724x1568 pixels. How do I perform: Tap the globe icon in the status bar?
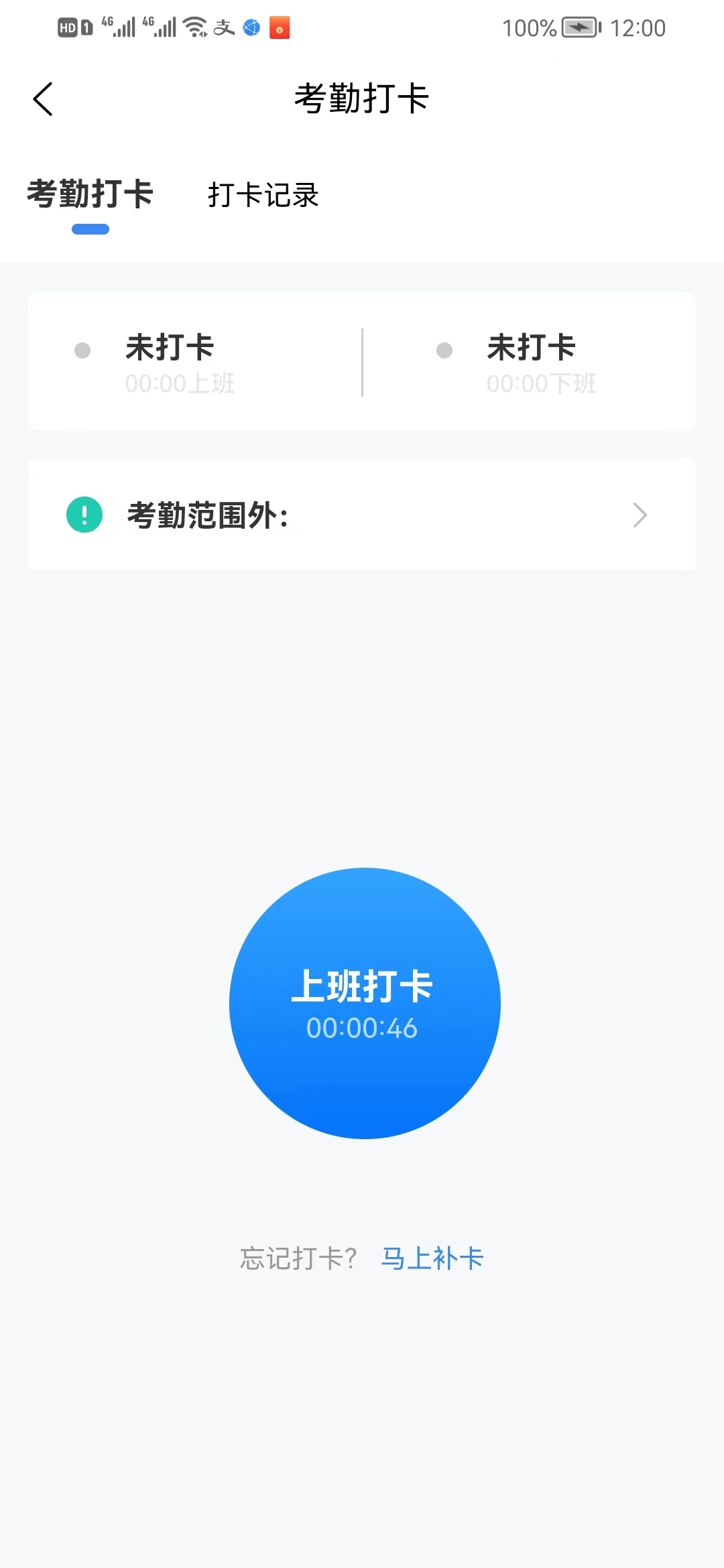coord(250,27)
